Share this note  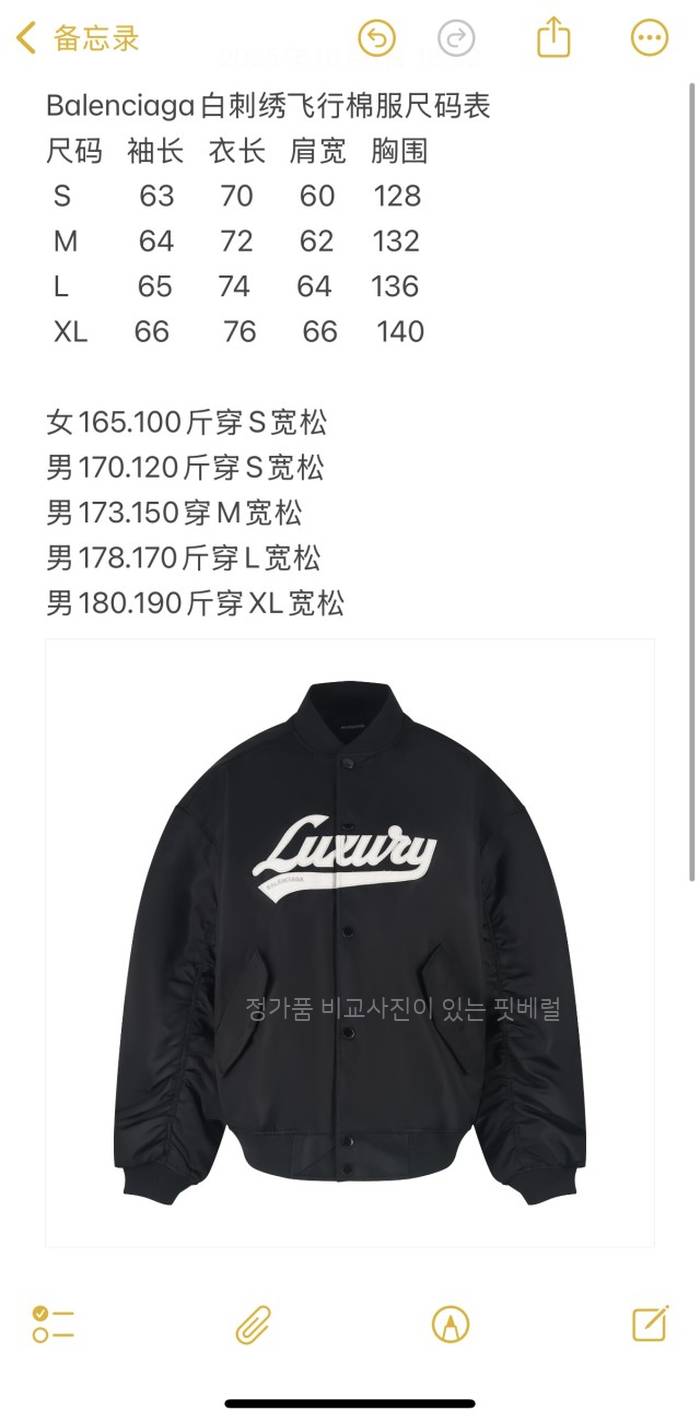click(553, 39)
